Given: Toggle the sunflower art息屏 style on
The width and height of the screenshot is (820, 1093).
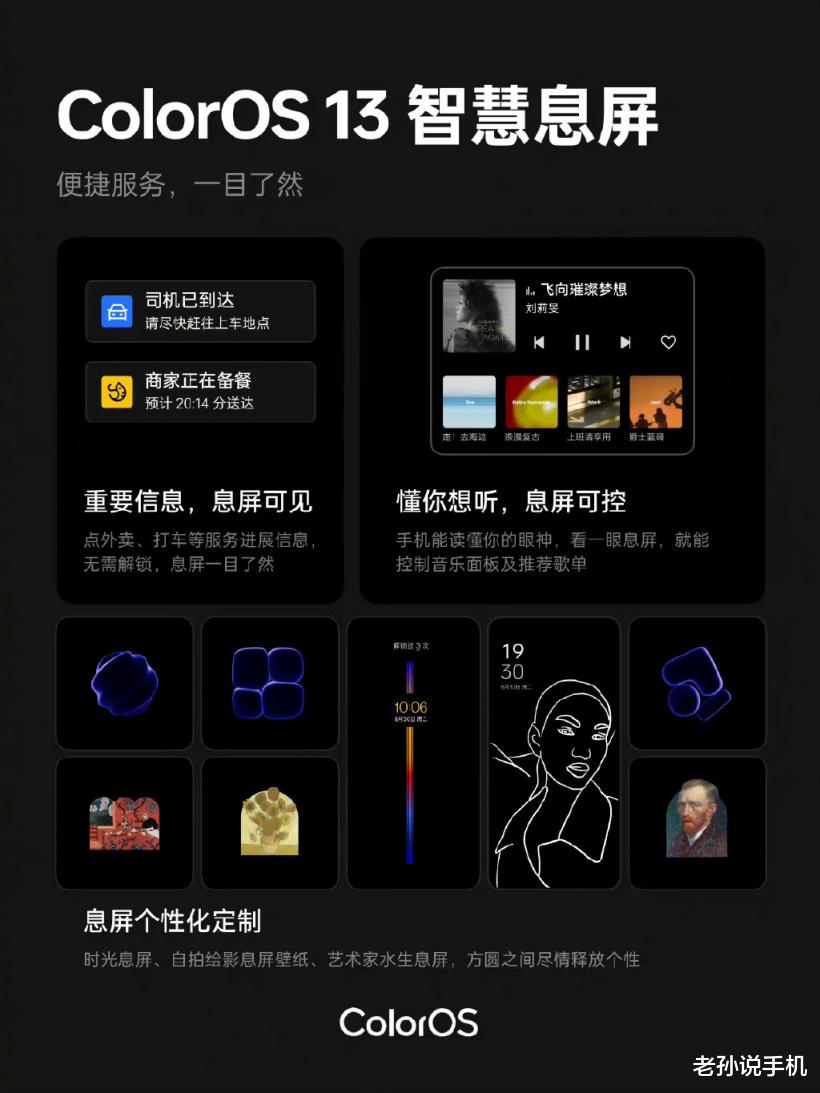Looking at the screenshot, I should tap(269, 822).
